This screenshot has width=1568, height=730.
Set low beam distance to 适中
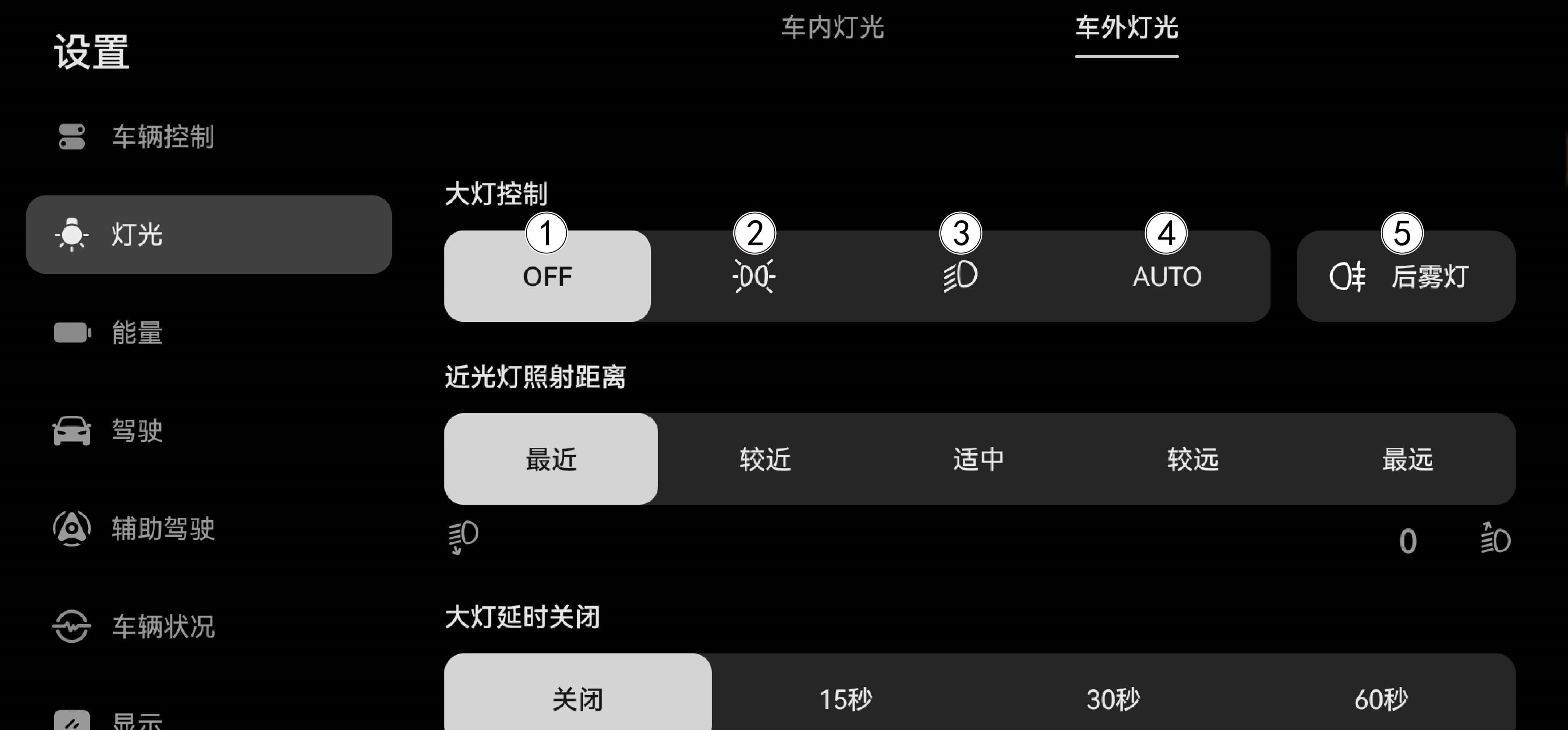[978, 459]
